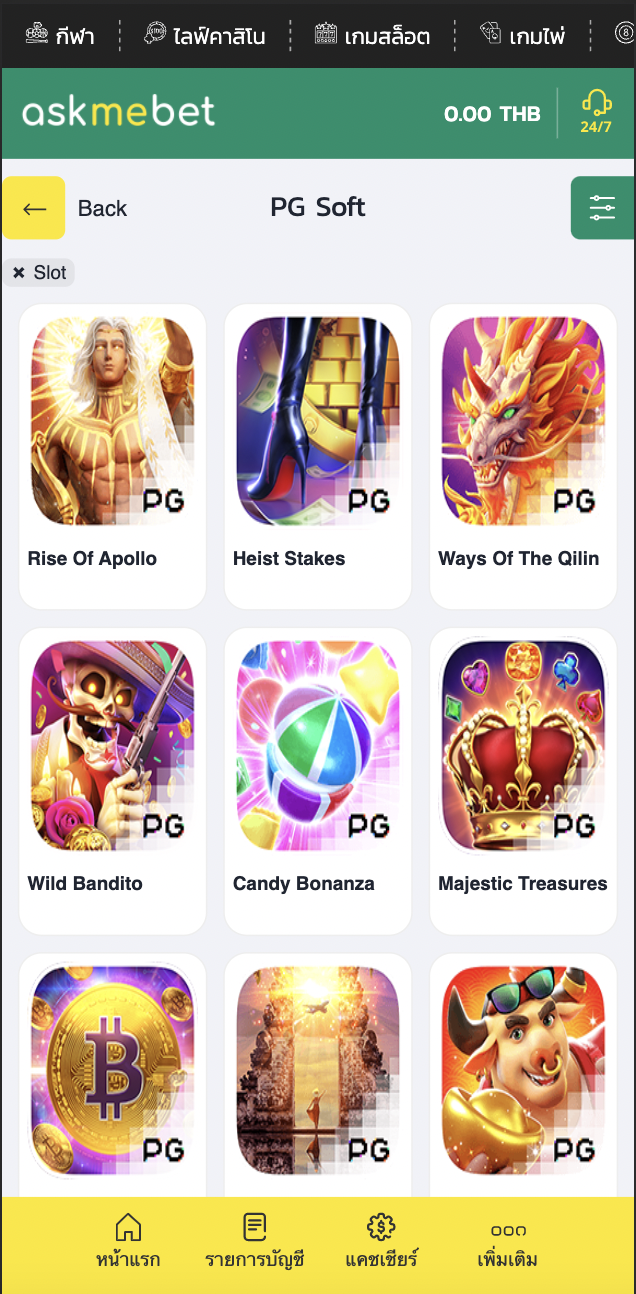636x1294 pixels.
Task: Contact 24/7 support headset icon
Action: pos(596,112)
